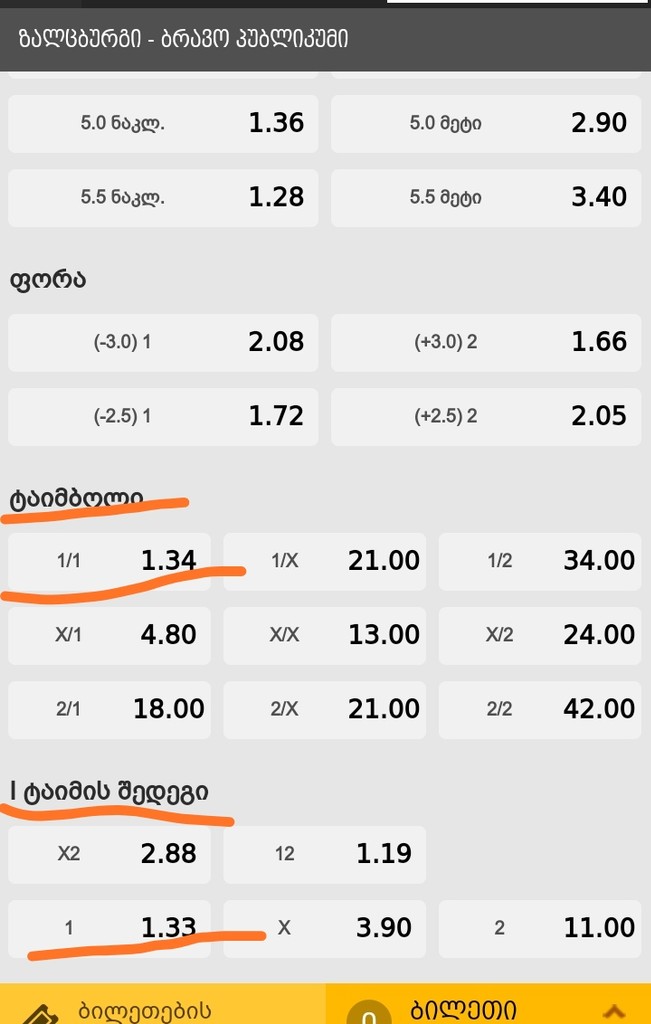Screen dimensions: 651x1024
Task: Select the 5.0 ნაკლ. odds 1.36
Action: tap(163, 123)
